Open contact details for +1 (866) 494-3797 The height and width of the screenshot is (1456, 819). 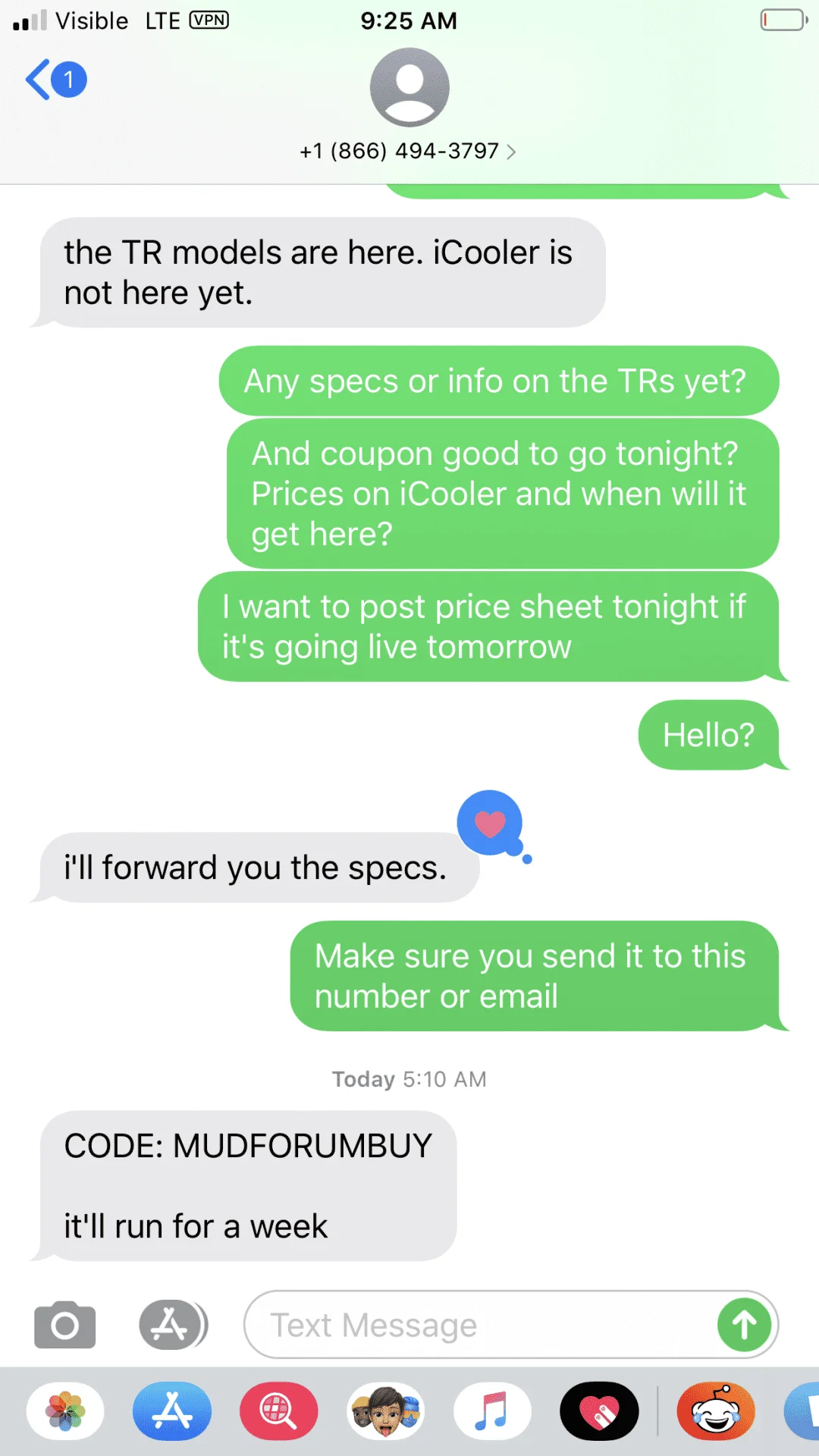[408, 151]
